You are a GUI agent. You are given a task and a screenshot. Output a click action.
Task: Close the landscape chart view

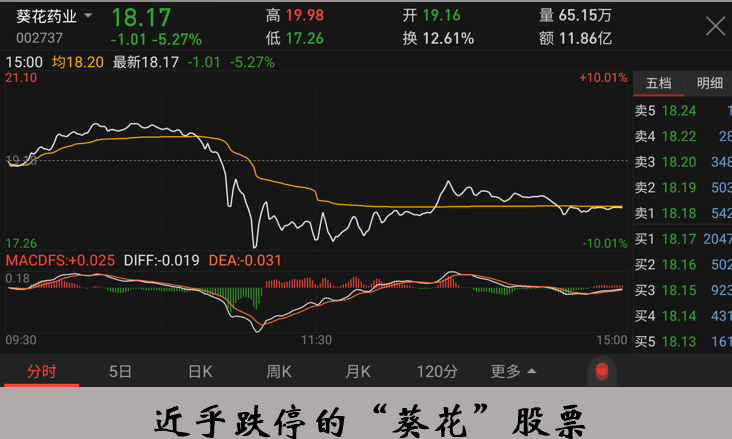tap(715, 27)
